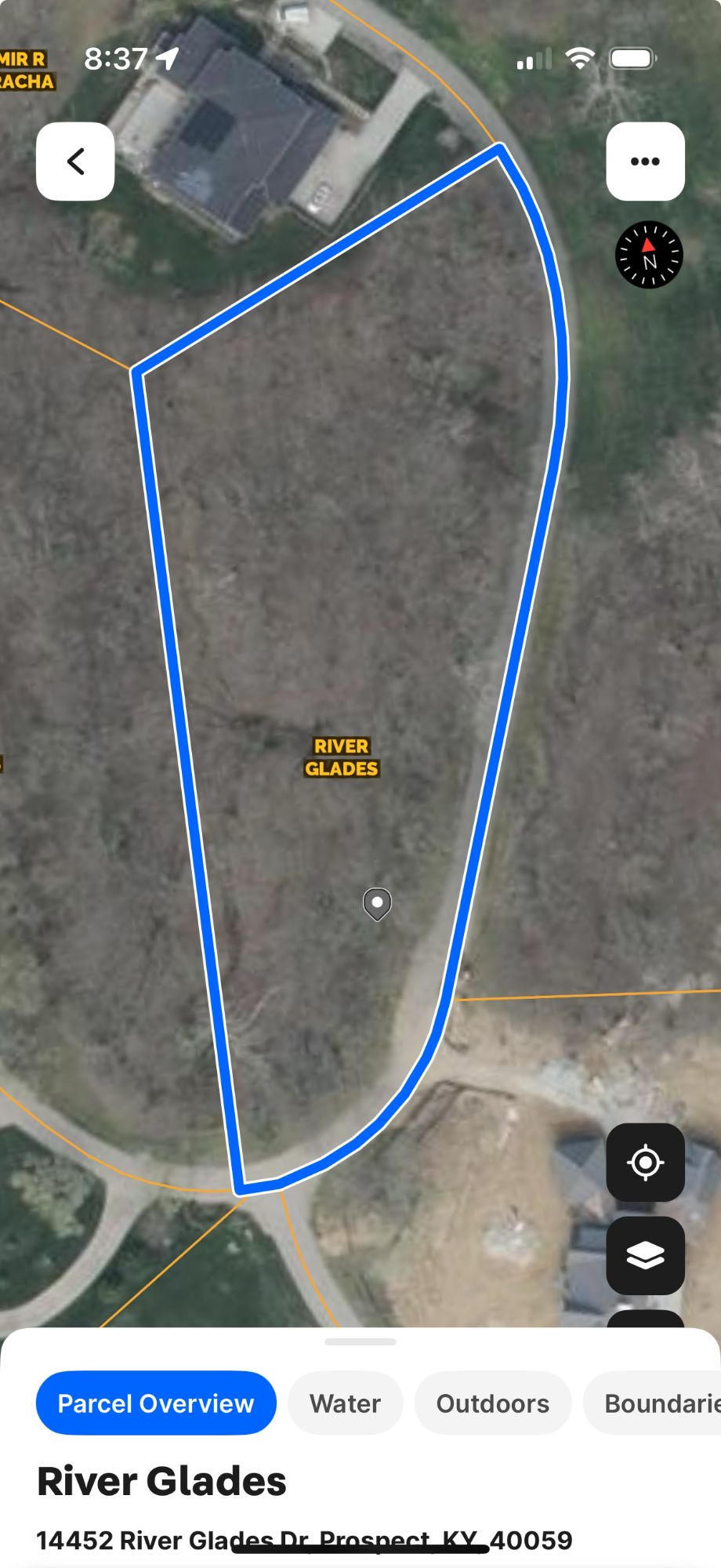The image size is (721, 1568).
Task: Select the Parcel Overview chip
Action: click(x=156, y=1403)
